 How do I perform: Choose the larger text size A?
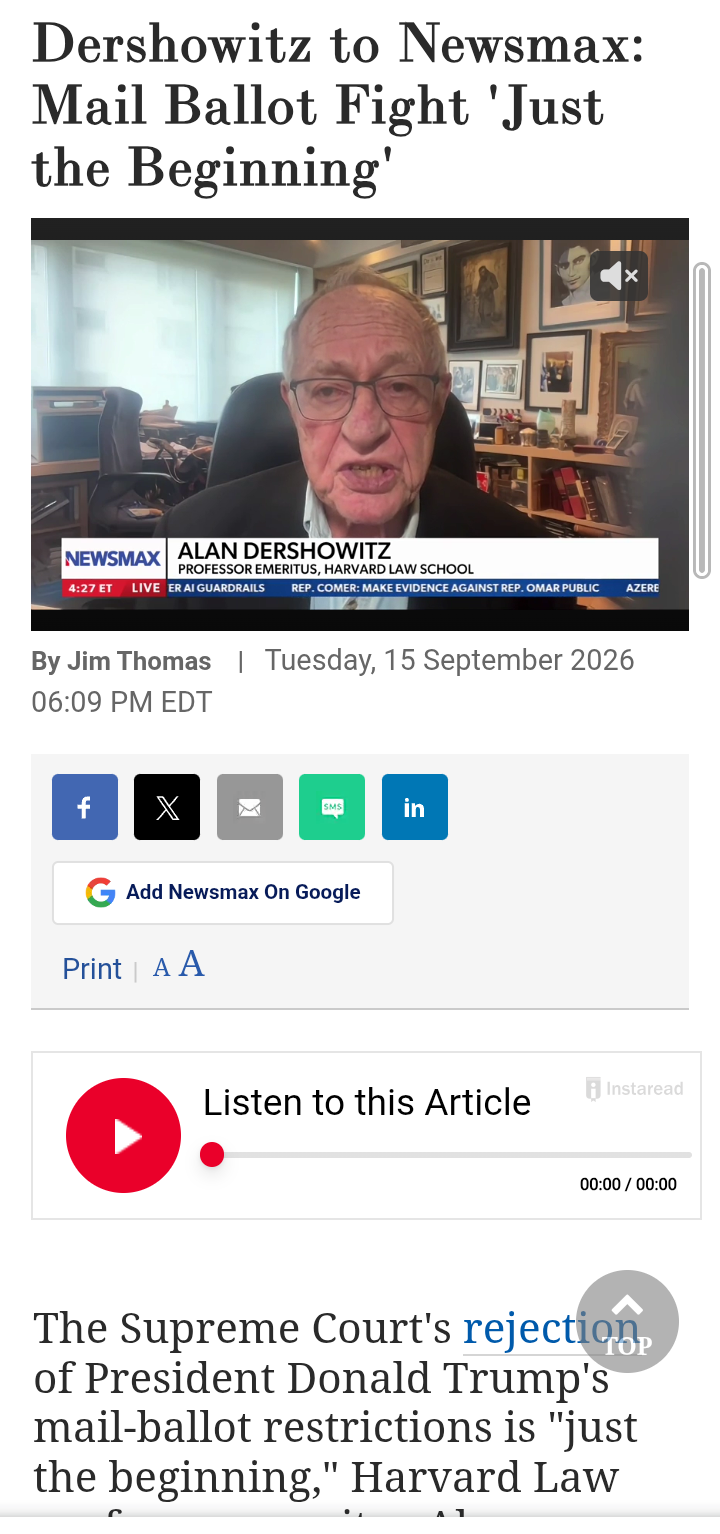191,964
